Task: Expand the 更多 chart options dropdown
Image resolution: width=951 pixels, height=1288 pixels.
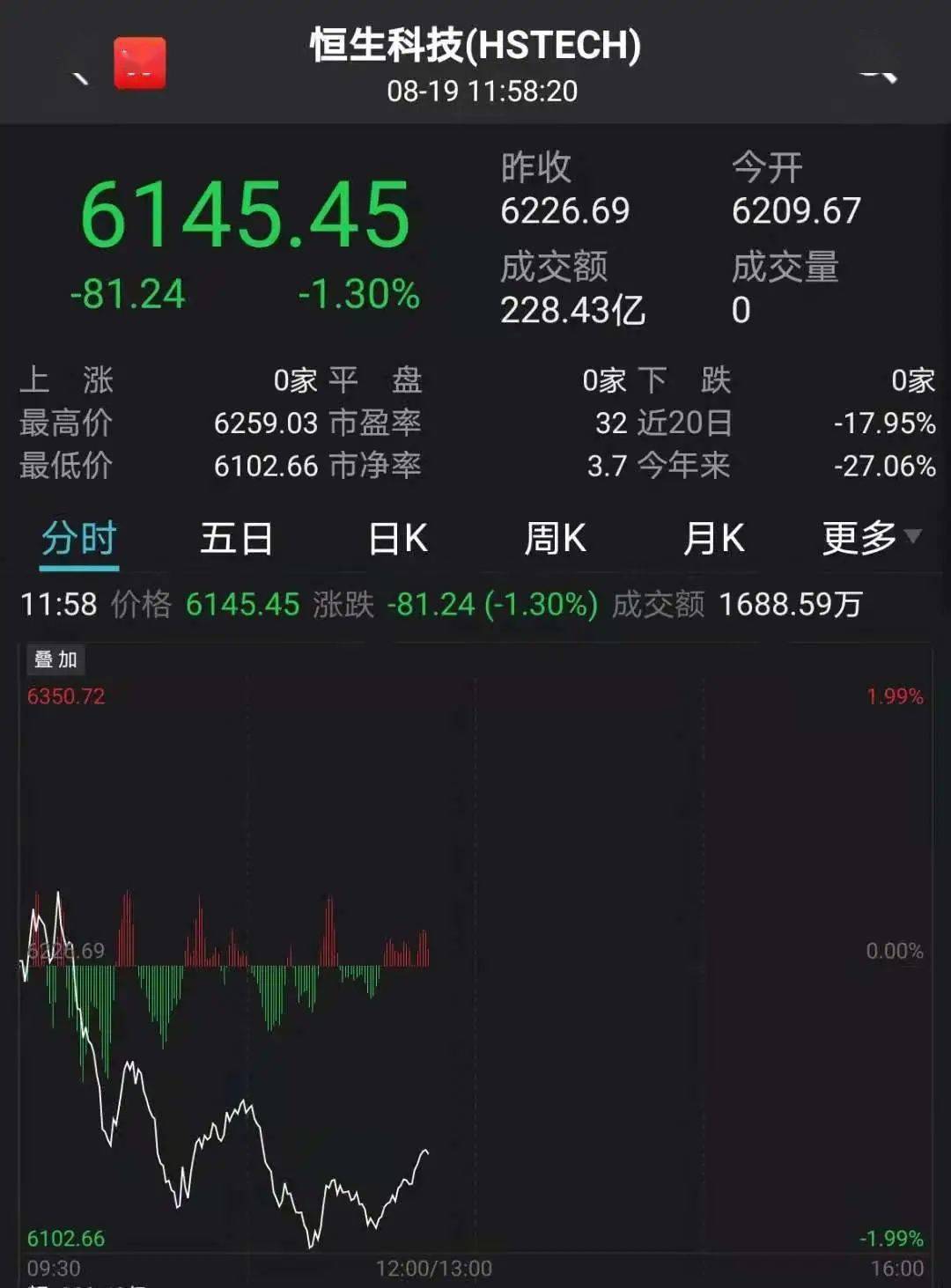Action: pyautogui.click(x=871, y=538)
